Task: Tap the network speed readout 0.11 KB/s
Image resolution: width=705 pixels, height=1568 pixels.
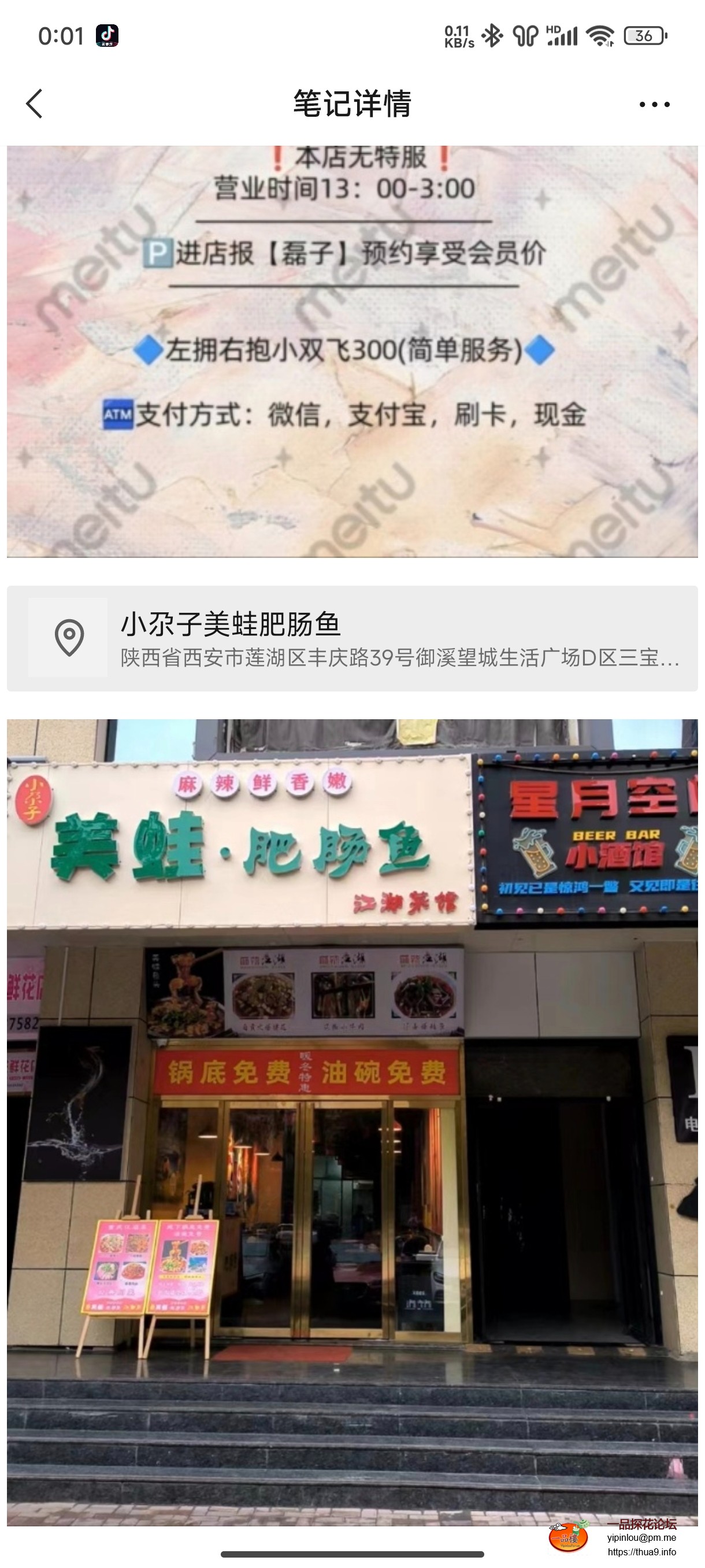Action: [x=457, y=36]
